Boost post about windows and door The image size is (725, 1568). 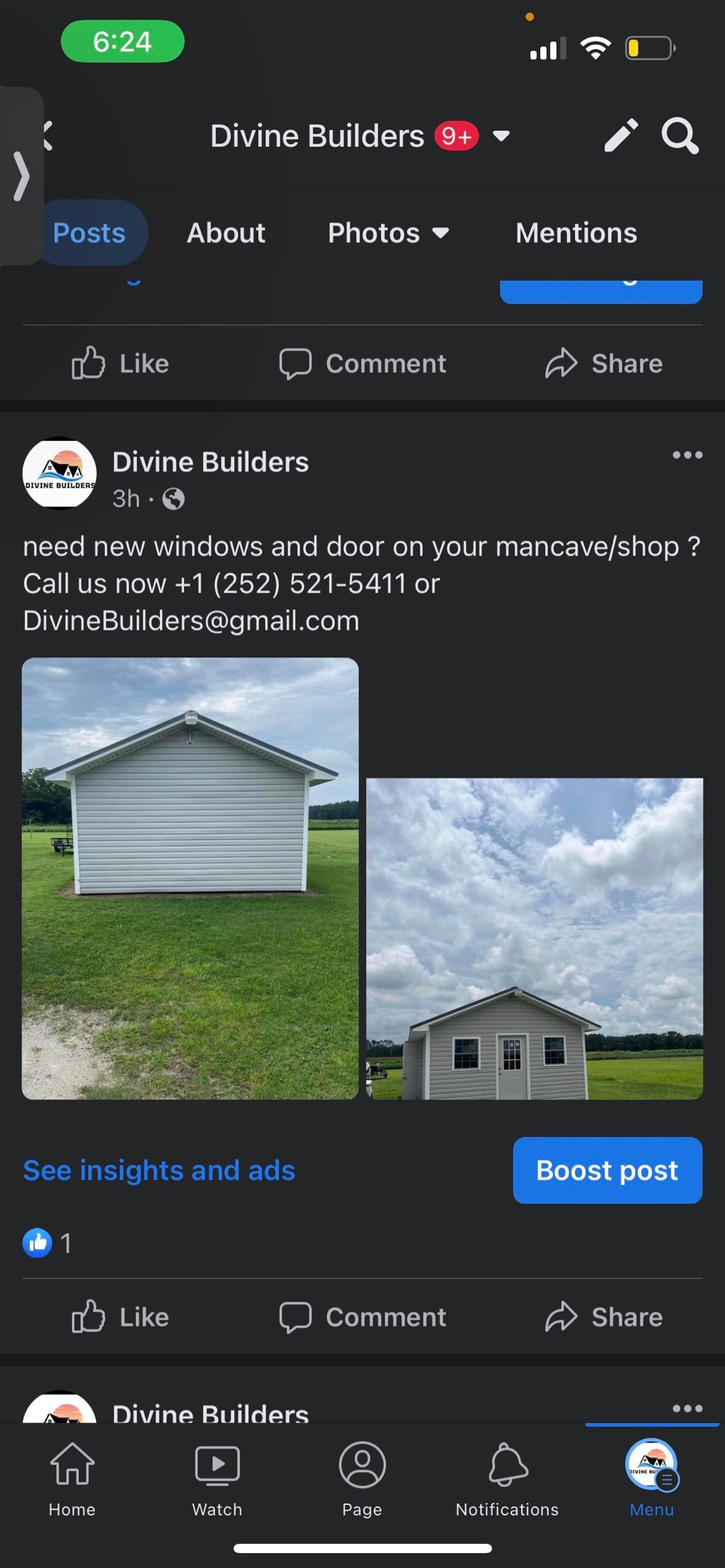tap(607, 1170)
